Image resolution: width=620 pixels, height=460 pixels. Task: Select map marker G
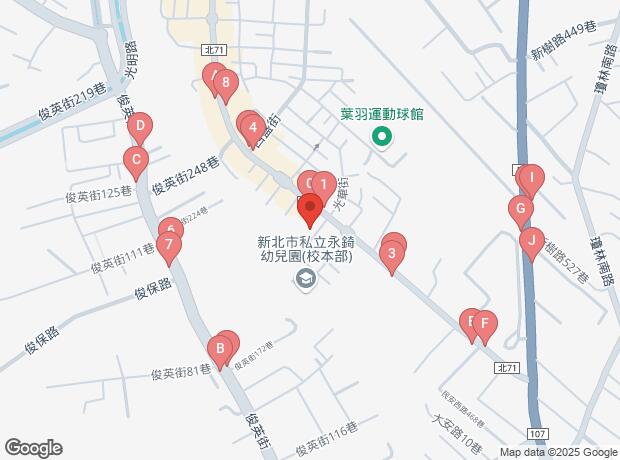click(x=519, y=210)
